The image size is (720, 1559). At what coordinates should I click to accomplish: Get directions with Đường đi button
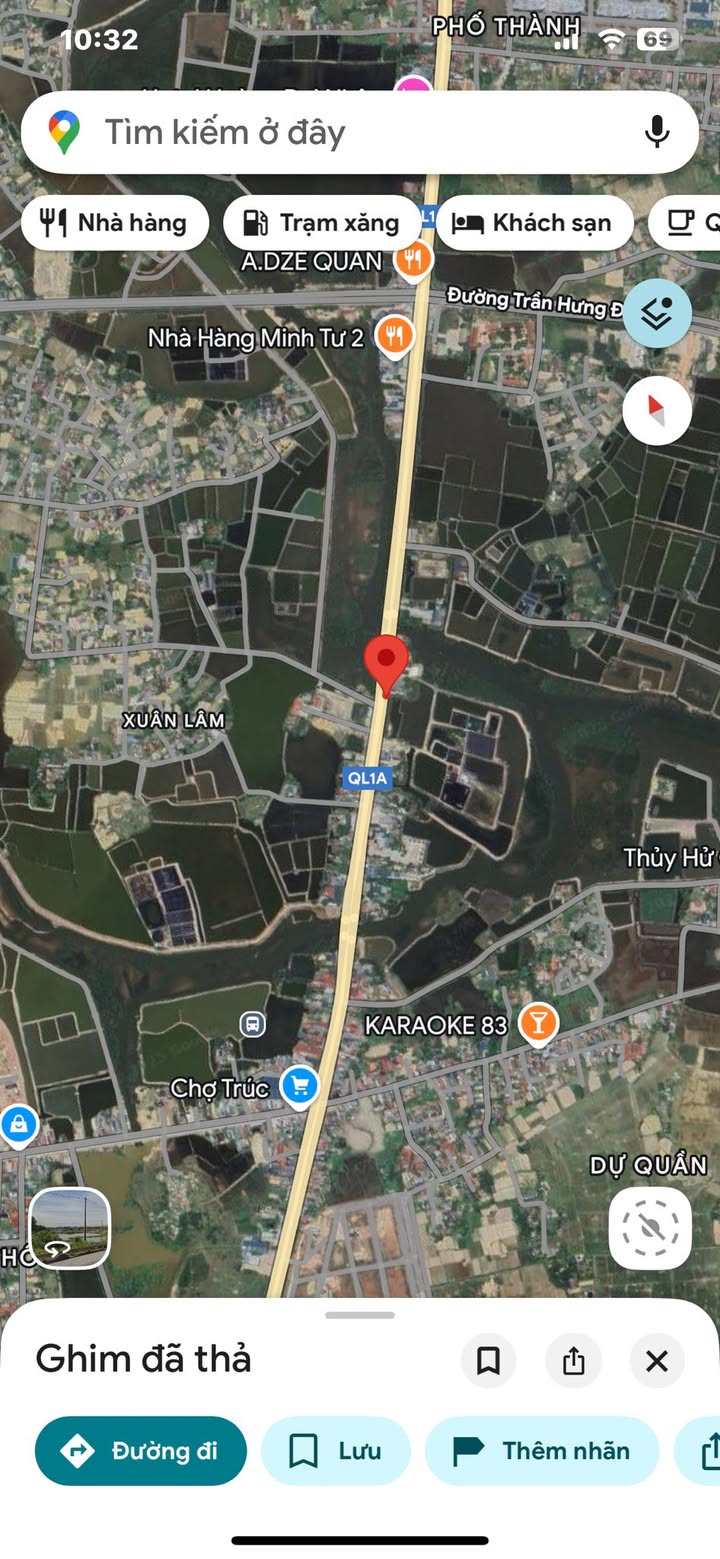[x=141, y=1450]
